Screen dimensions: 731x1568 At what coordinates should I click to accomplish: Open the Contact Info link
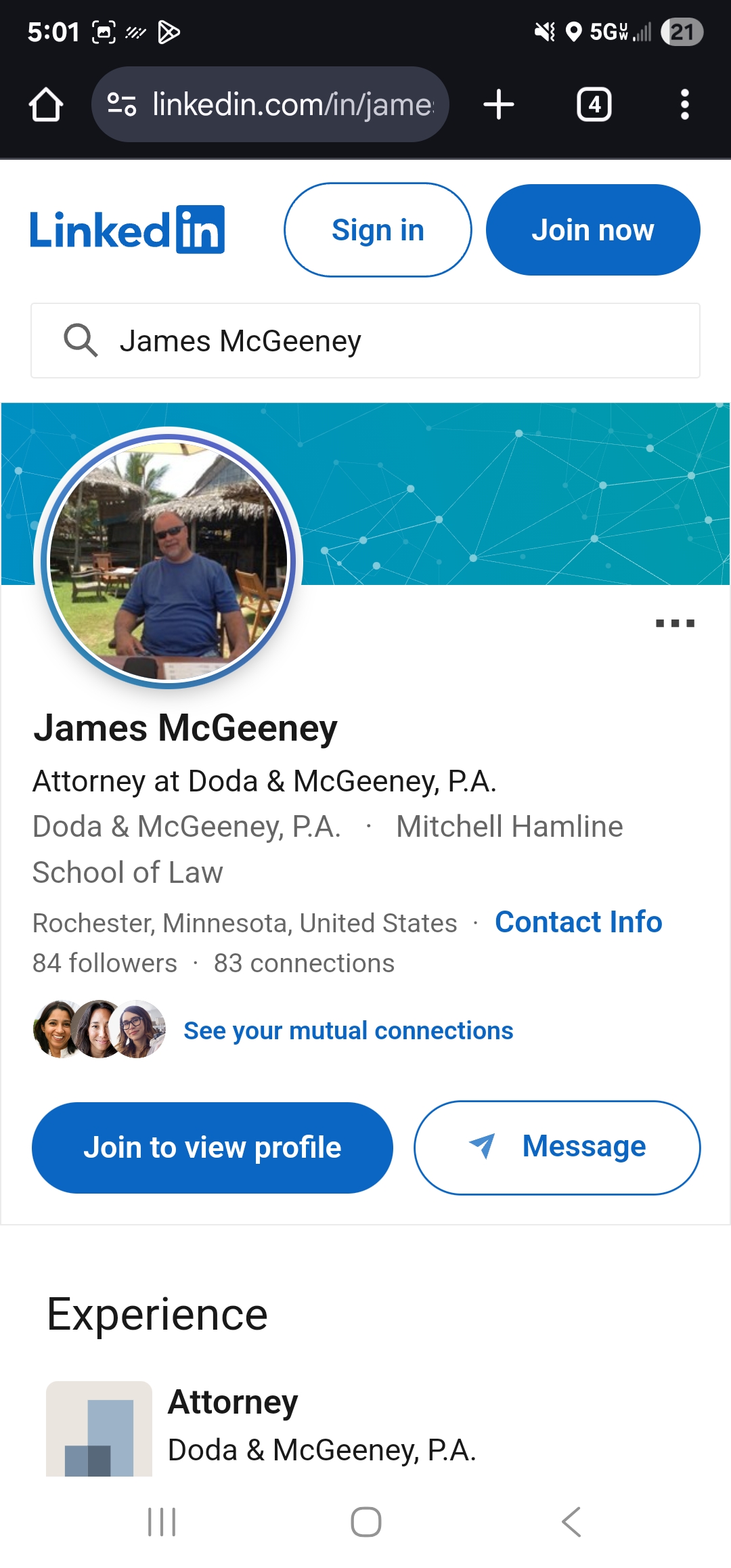(x=579, y=922)
